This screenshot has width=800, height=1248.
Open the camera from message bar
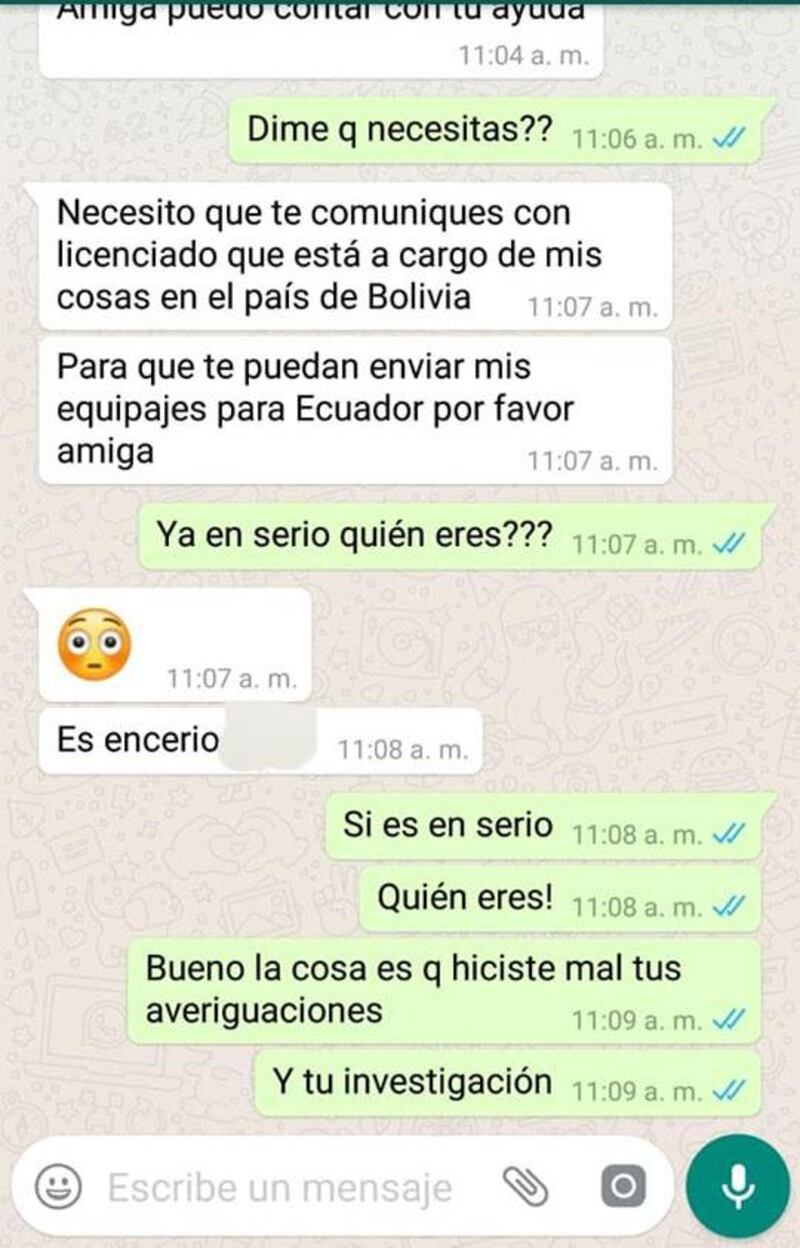622,1187
